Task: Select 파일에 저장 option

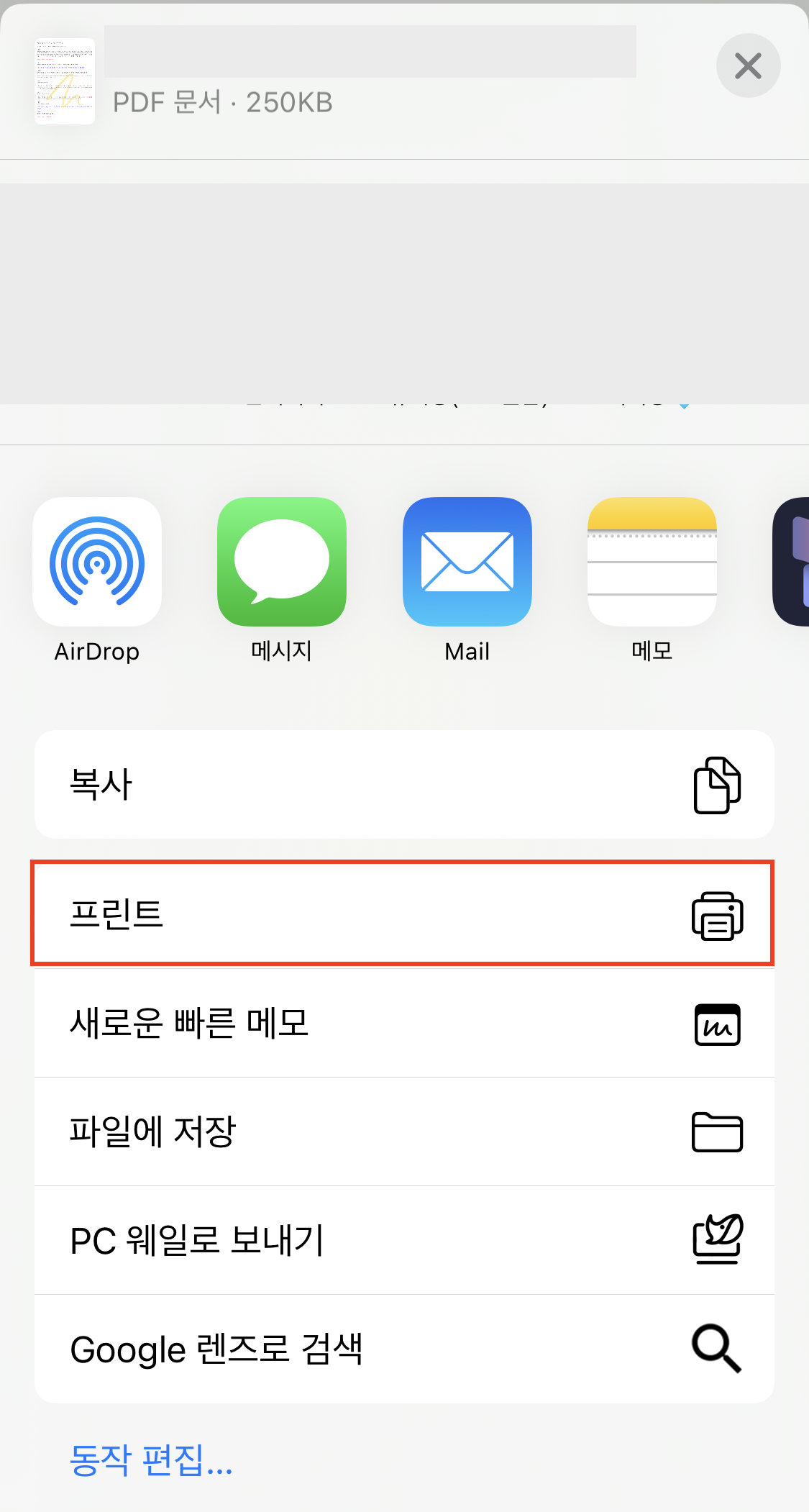Action: pyautogui.click(x=404, y=1131)
